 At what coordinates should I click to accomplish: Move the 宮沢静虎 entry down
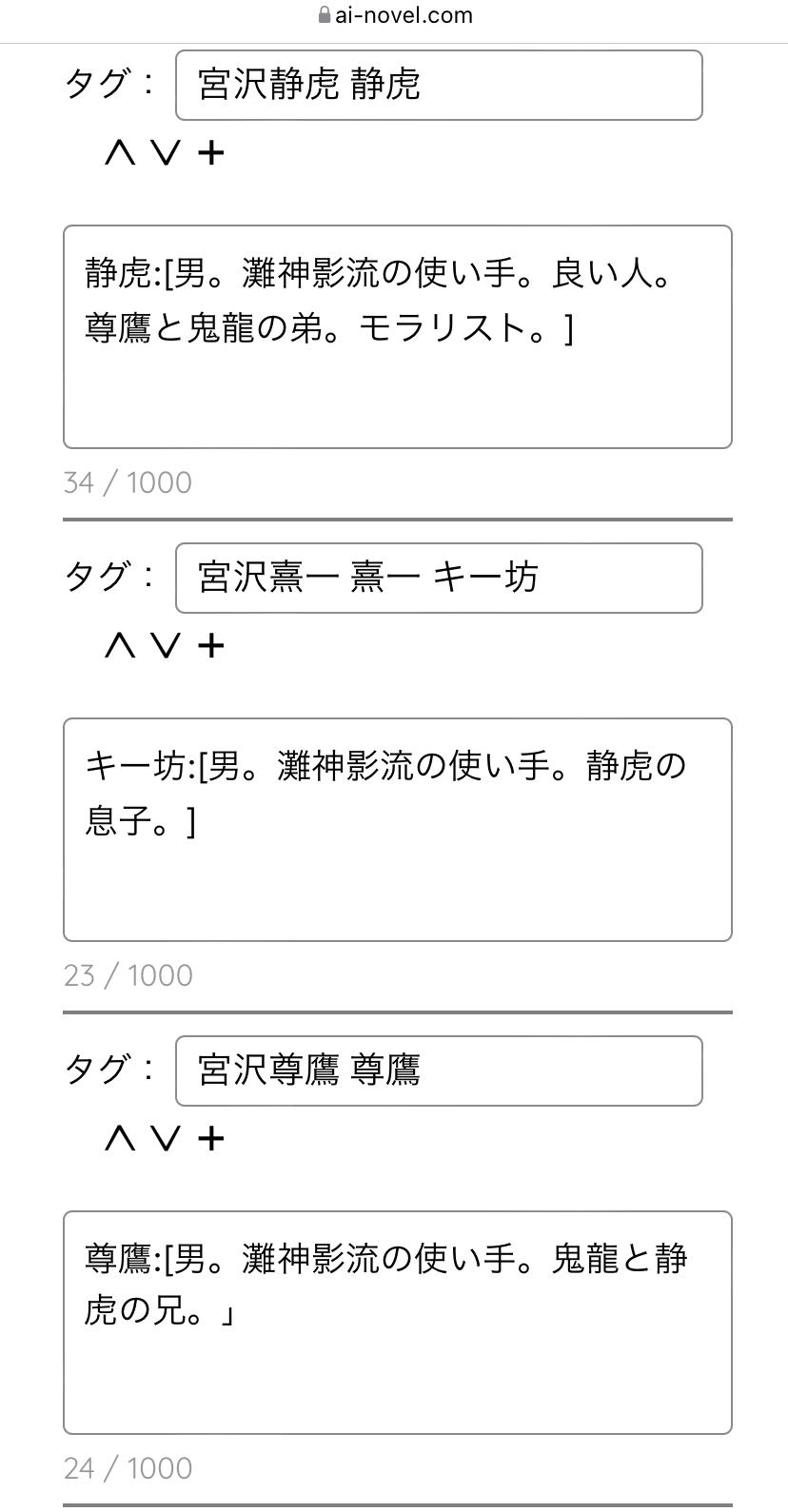point(166,152)
